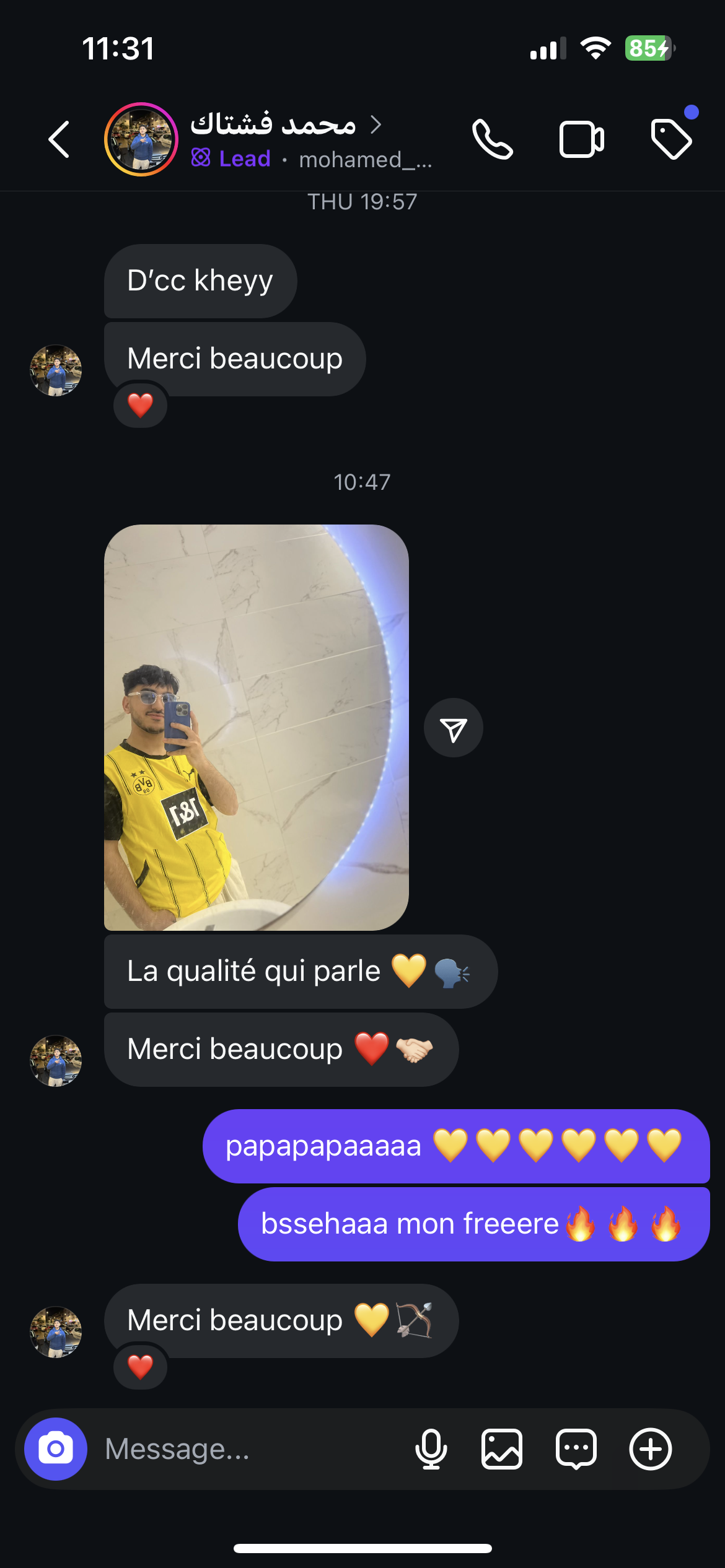This screenshot has height=1568, width=725.
Task: Focus the Message text field
Action: click(248, 1449)
